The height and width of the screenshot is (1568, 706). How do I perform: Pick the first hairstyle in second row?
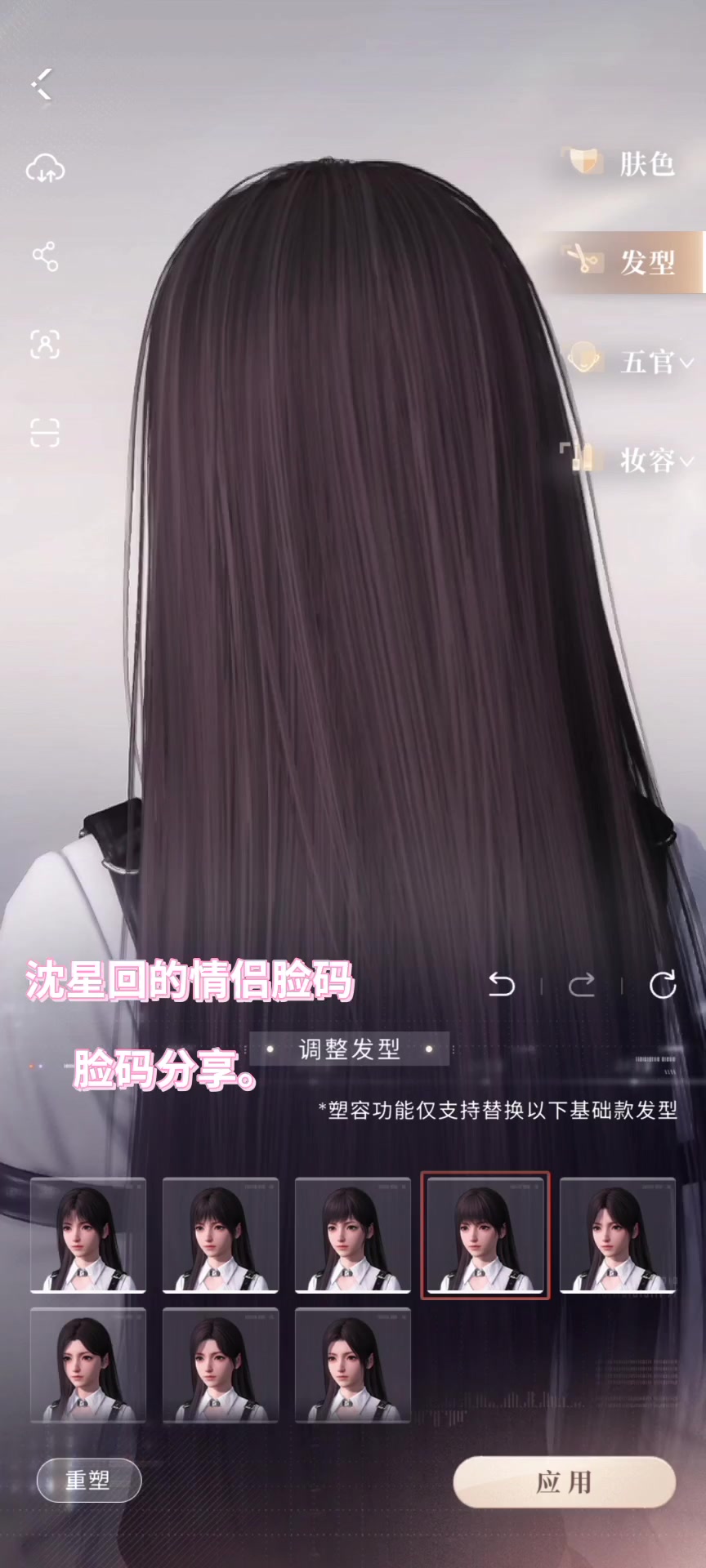pyautogui.click(x=88, y=1365)
